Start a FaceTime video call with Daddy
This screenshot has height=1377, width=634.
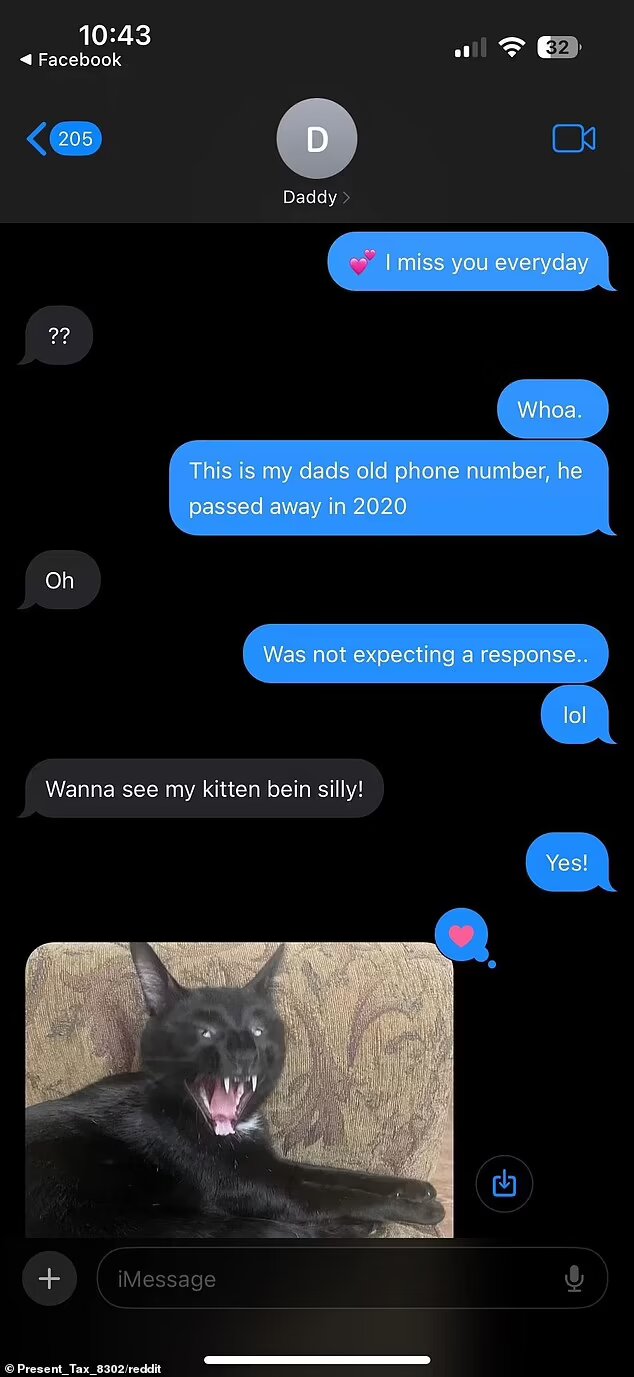coord(574,139)
